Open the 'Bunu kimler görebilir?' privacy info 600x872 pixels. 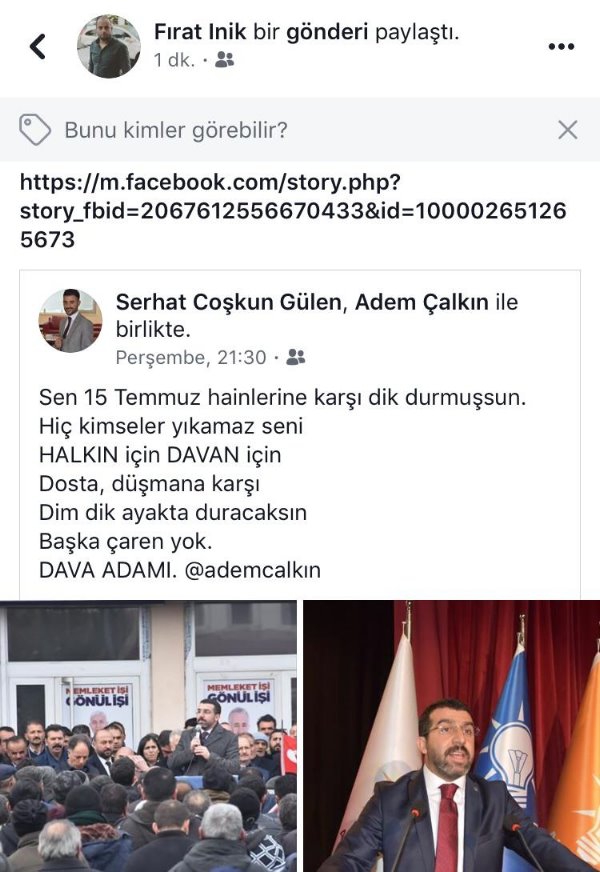click(176, 130)
